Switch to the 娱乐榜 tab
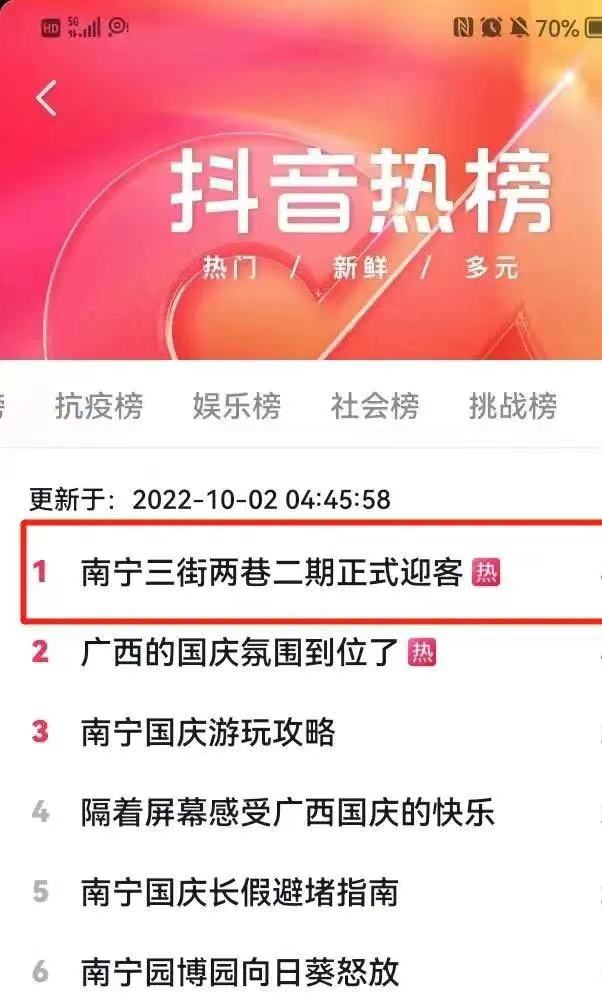This screenshot has width=602, height=1005. 237,406
